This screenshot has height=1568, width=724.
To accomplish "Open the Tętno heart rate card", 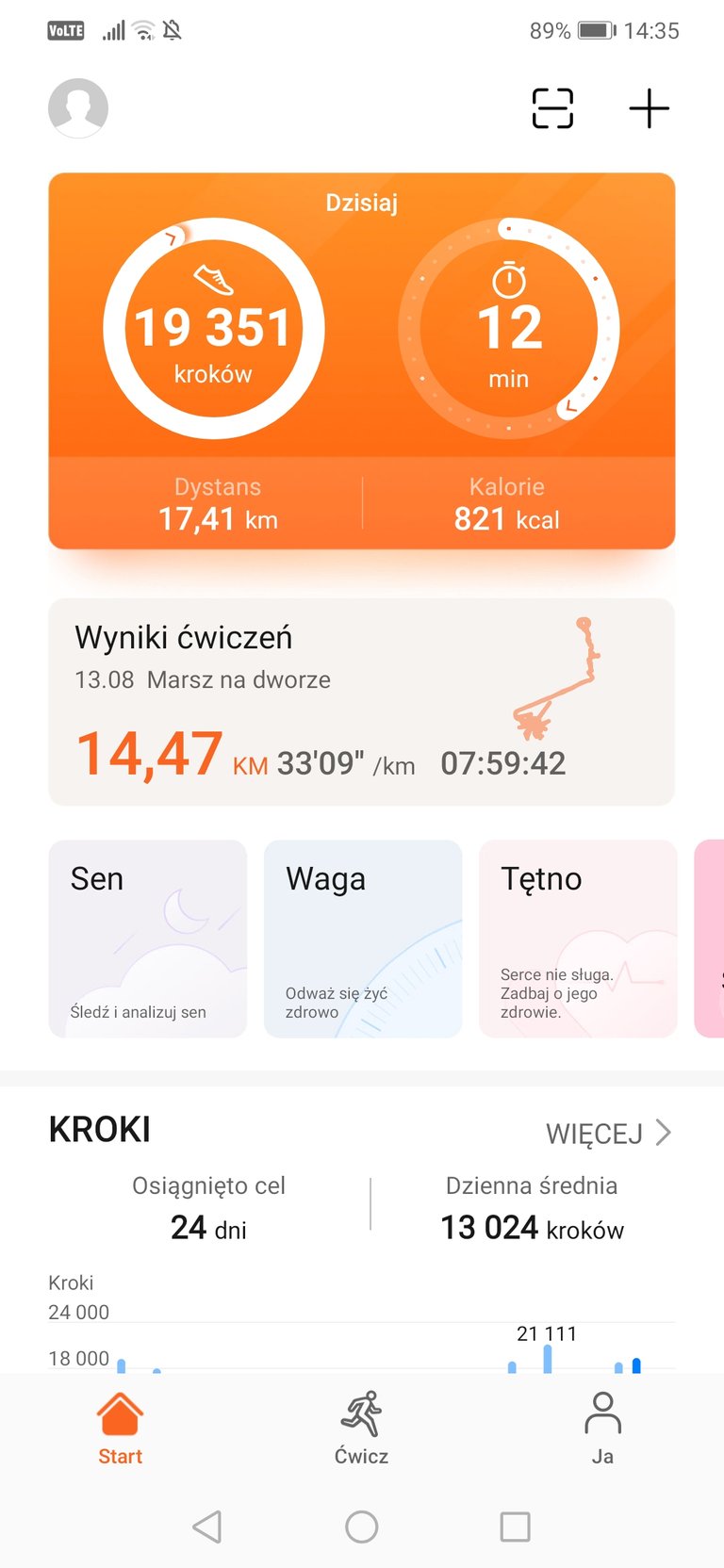I will [x=578, y=939].
